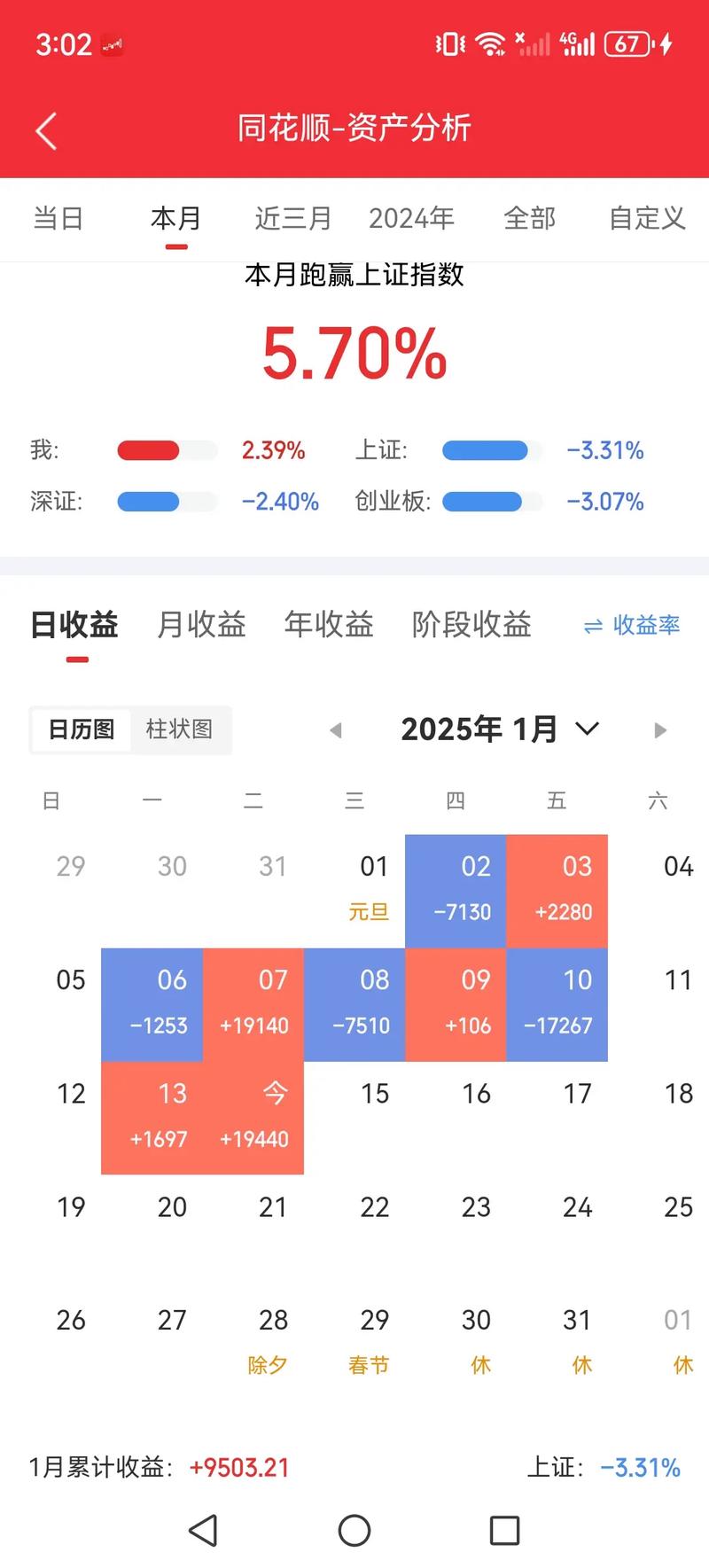Switch to the 2024年 tab
The width and height of the screenshot is (709, 1568).
pos(411,218)
